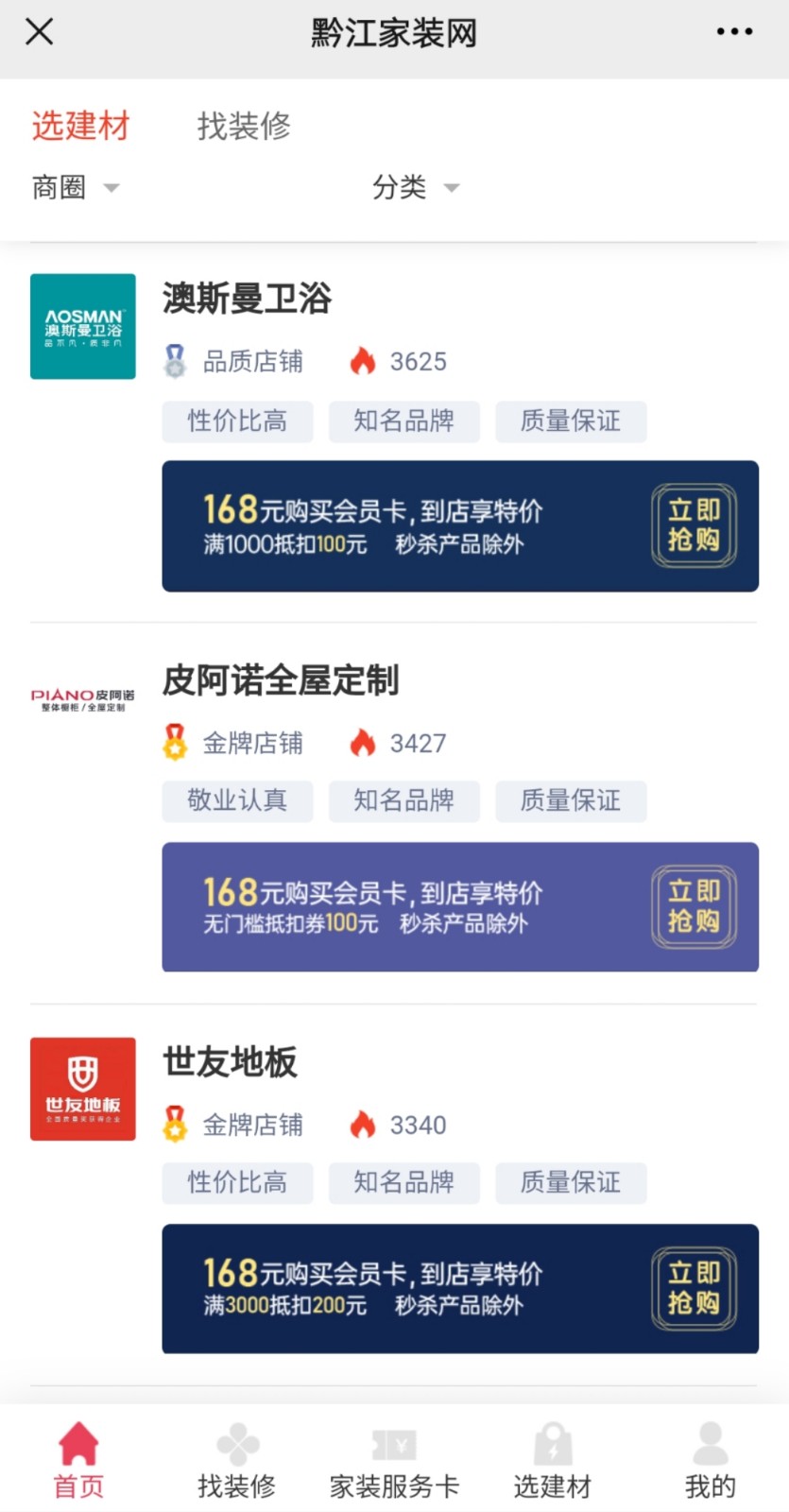The width and height of the screenshot is (789, 1512).
Task: Open the three-dot overflow menu
Action: [734, 32]
